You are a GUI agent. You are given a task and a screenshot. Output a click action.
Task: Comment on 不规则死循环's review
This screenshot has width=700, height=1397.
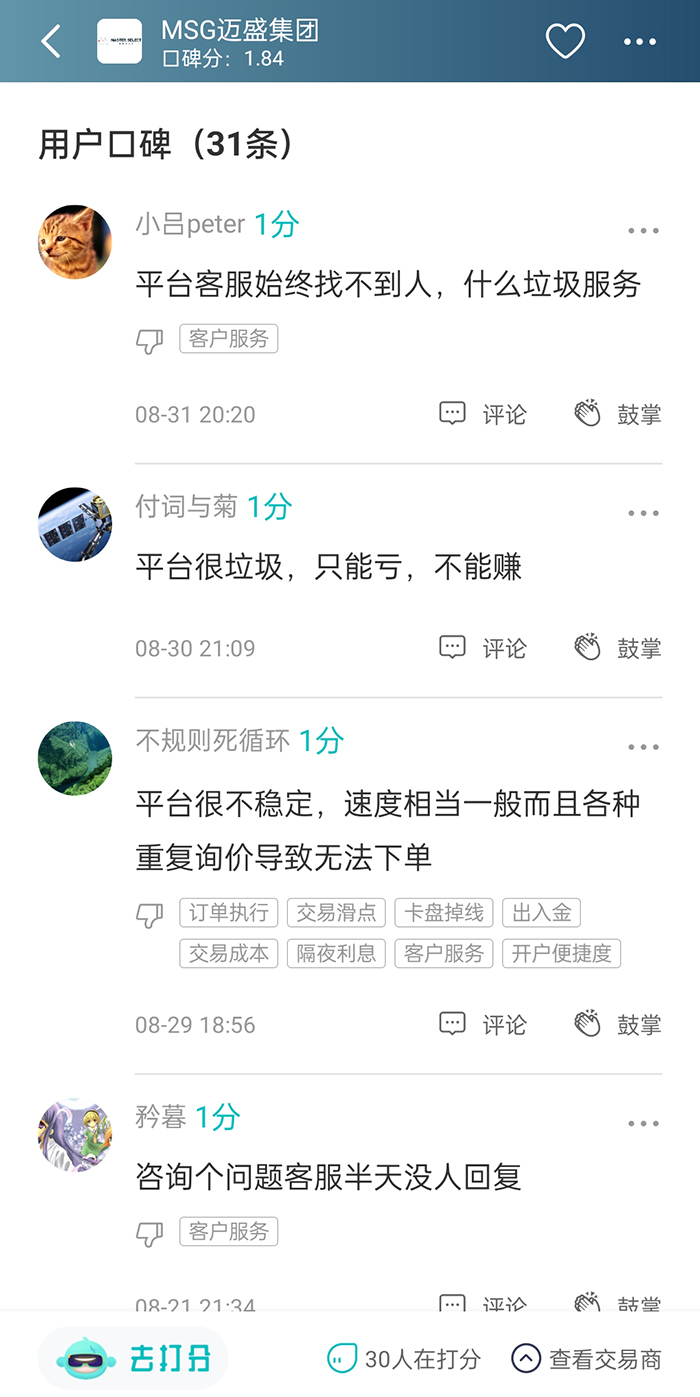coord(483,1024)
